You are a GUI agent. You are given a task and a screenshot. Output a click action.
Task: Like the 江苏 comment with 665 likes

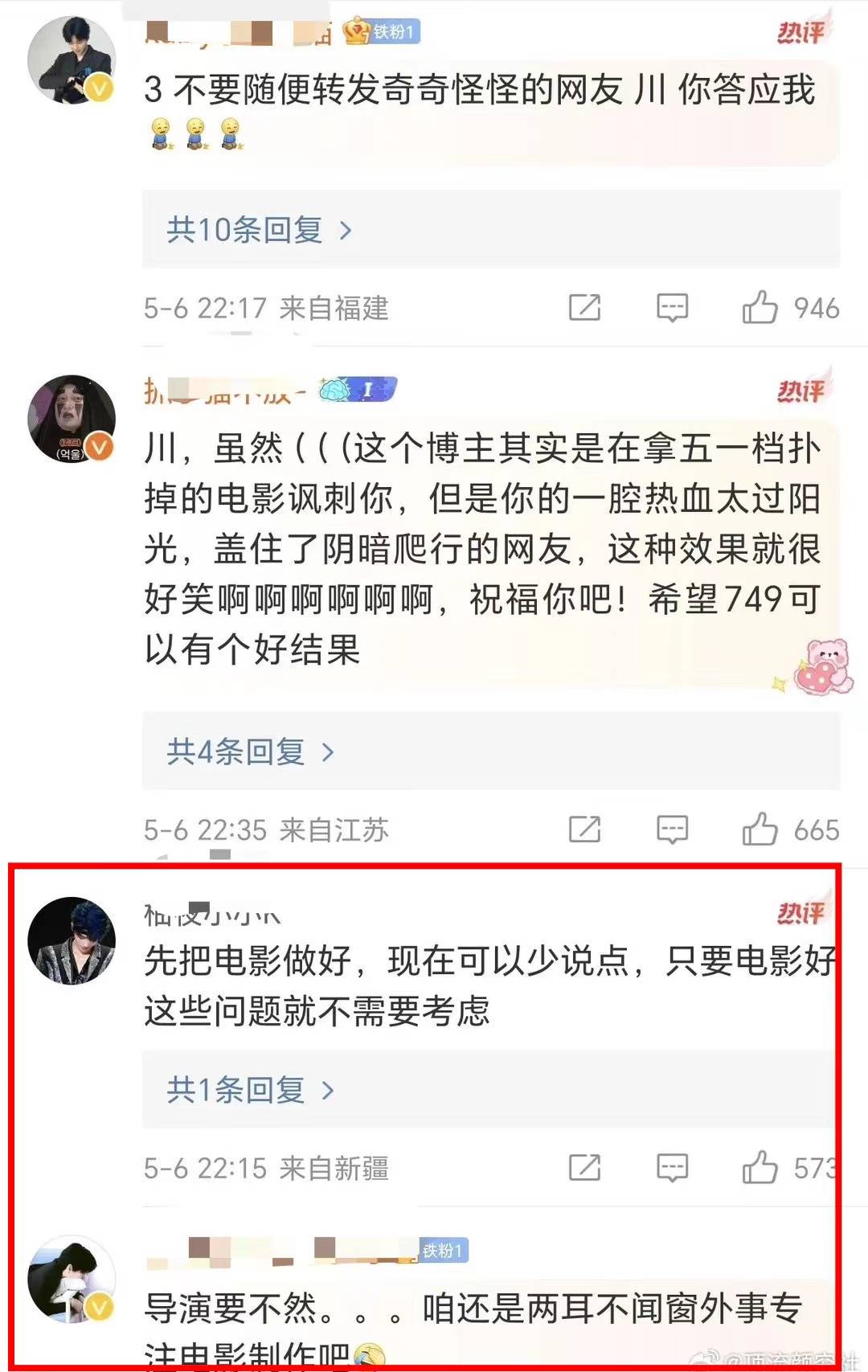tap(759, 829)
